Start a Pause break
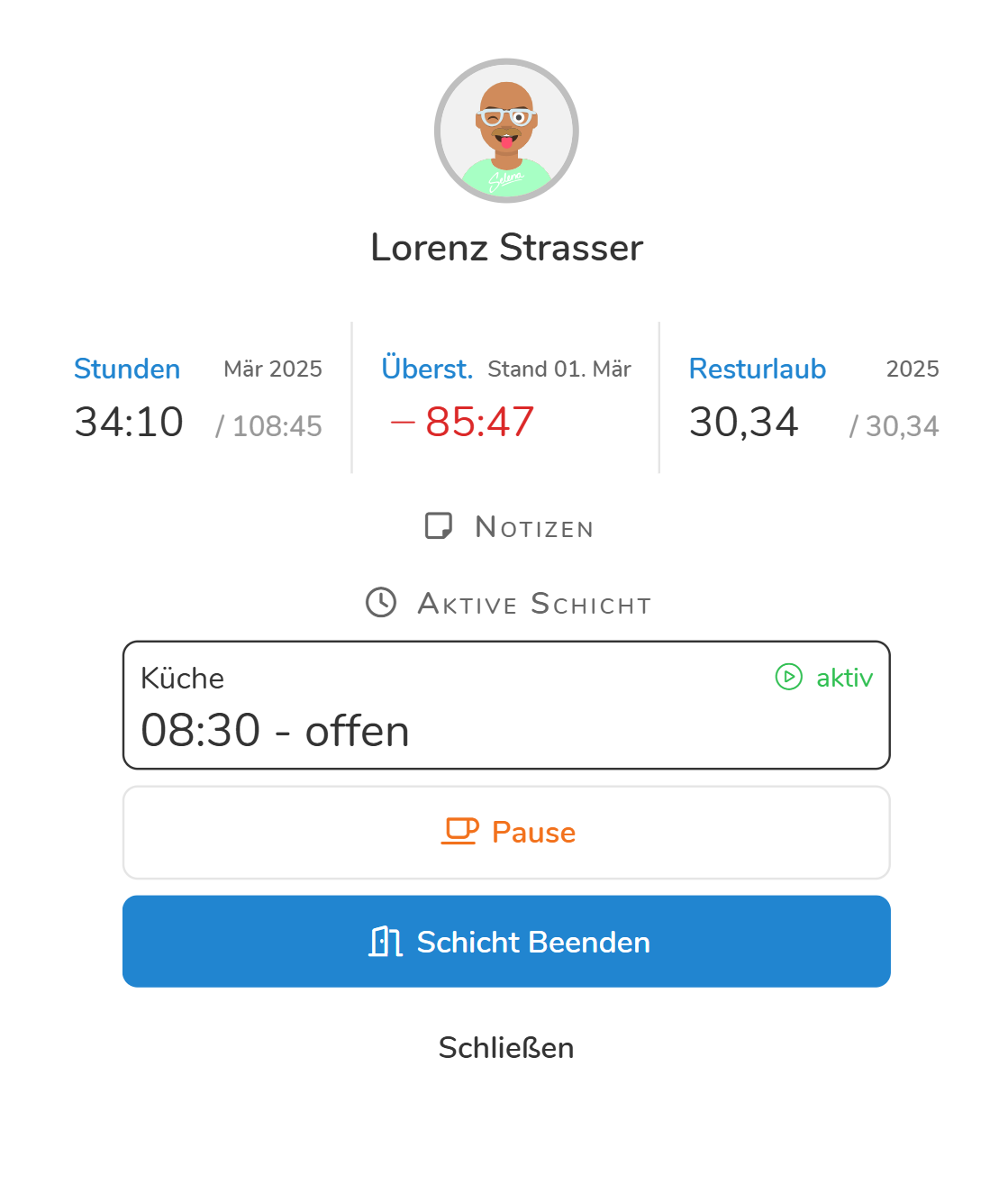The height and width of the screenshot is (1185, 1008). tap(505, 832)
